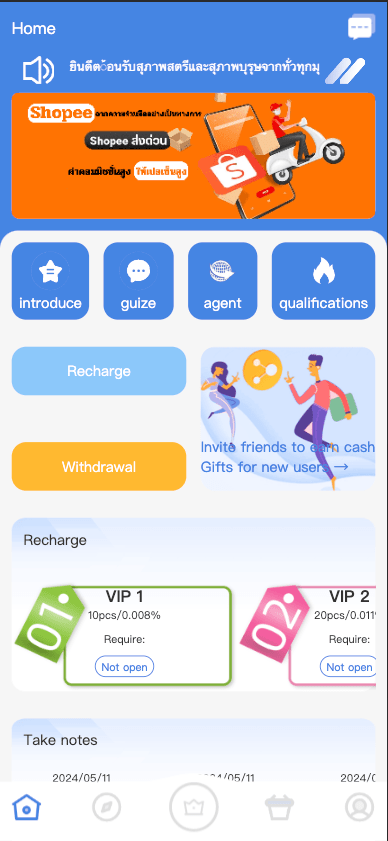Viewport: 388px width, 841px height.
Task: Switch to the basket tab
Action: (x=280, y=807)
